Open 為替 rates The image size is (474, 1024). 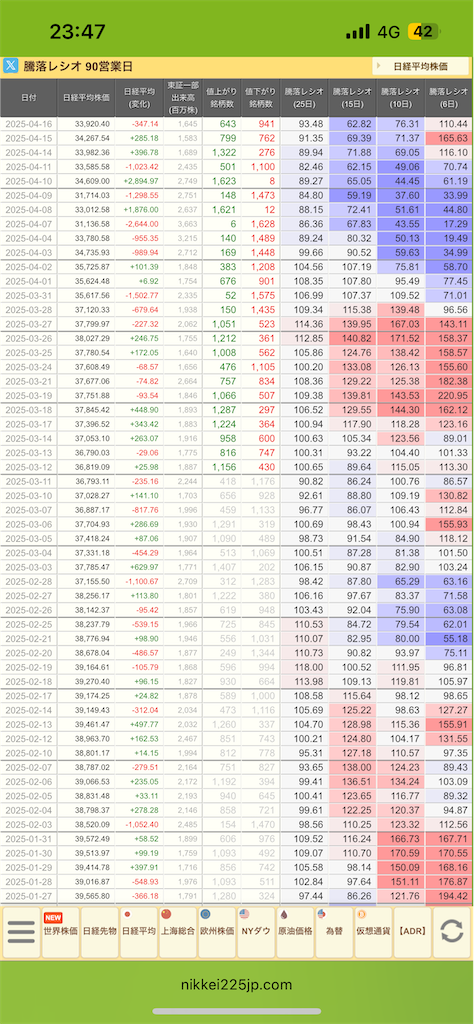(x=334, y=932)
